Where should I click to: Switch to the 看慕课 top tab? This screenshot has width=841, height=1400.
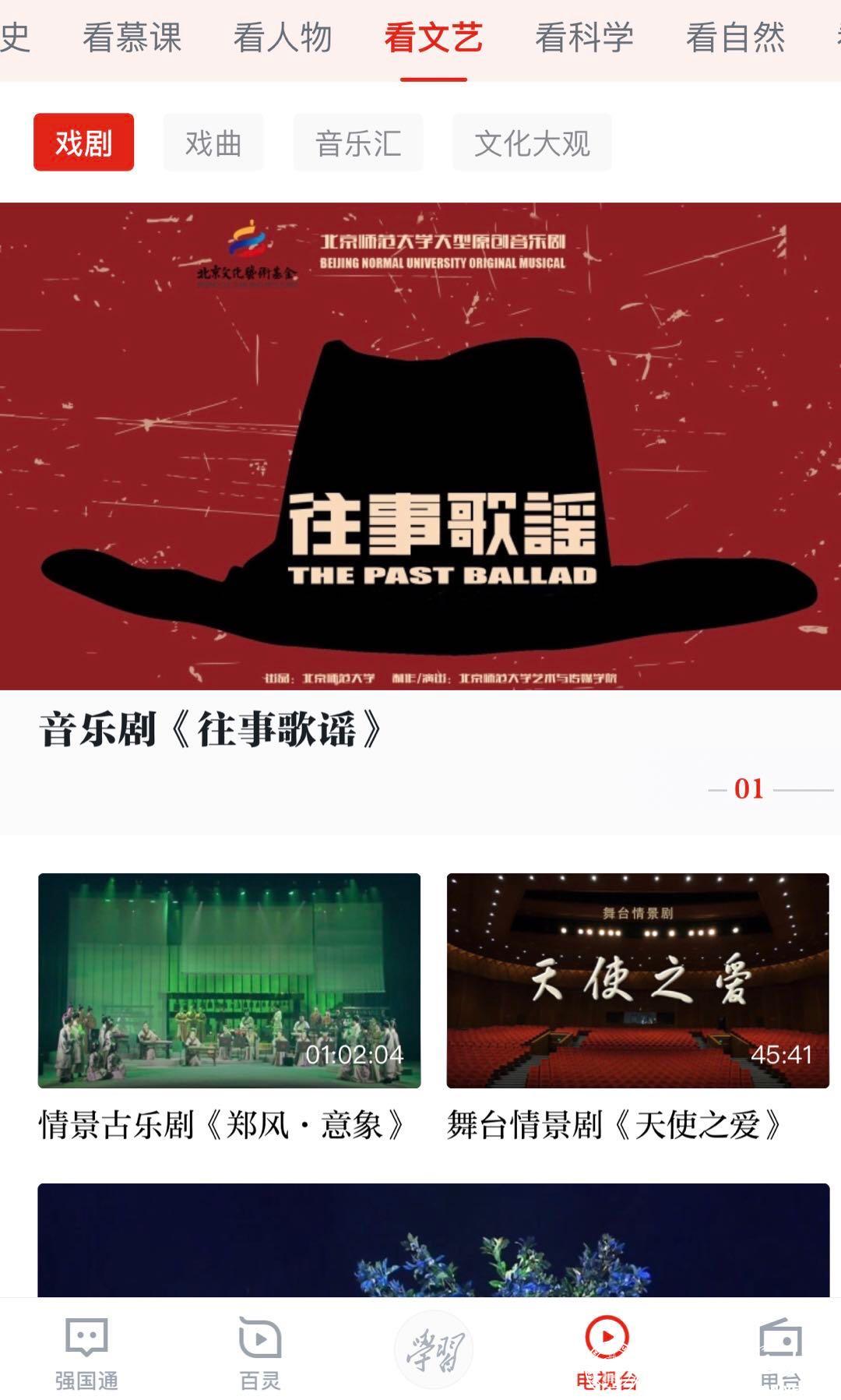click(x=132, y=37)
